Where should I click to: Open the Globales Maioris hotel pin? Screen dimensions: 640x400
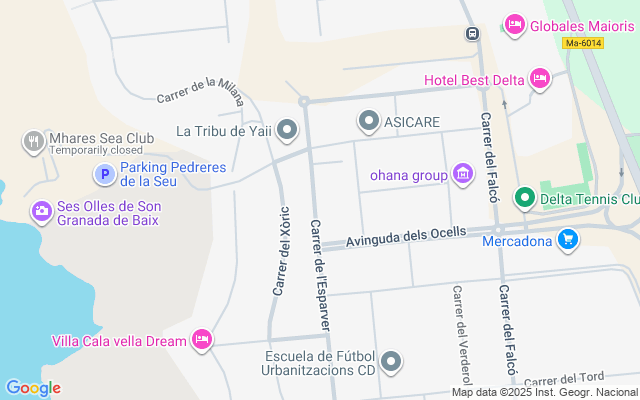[x=514, y=25]
